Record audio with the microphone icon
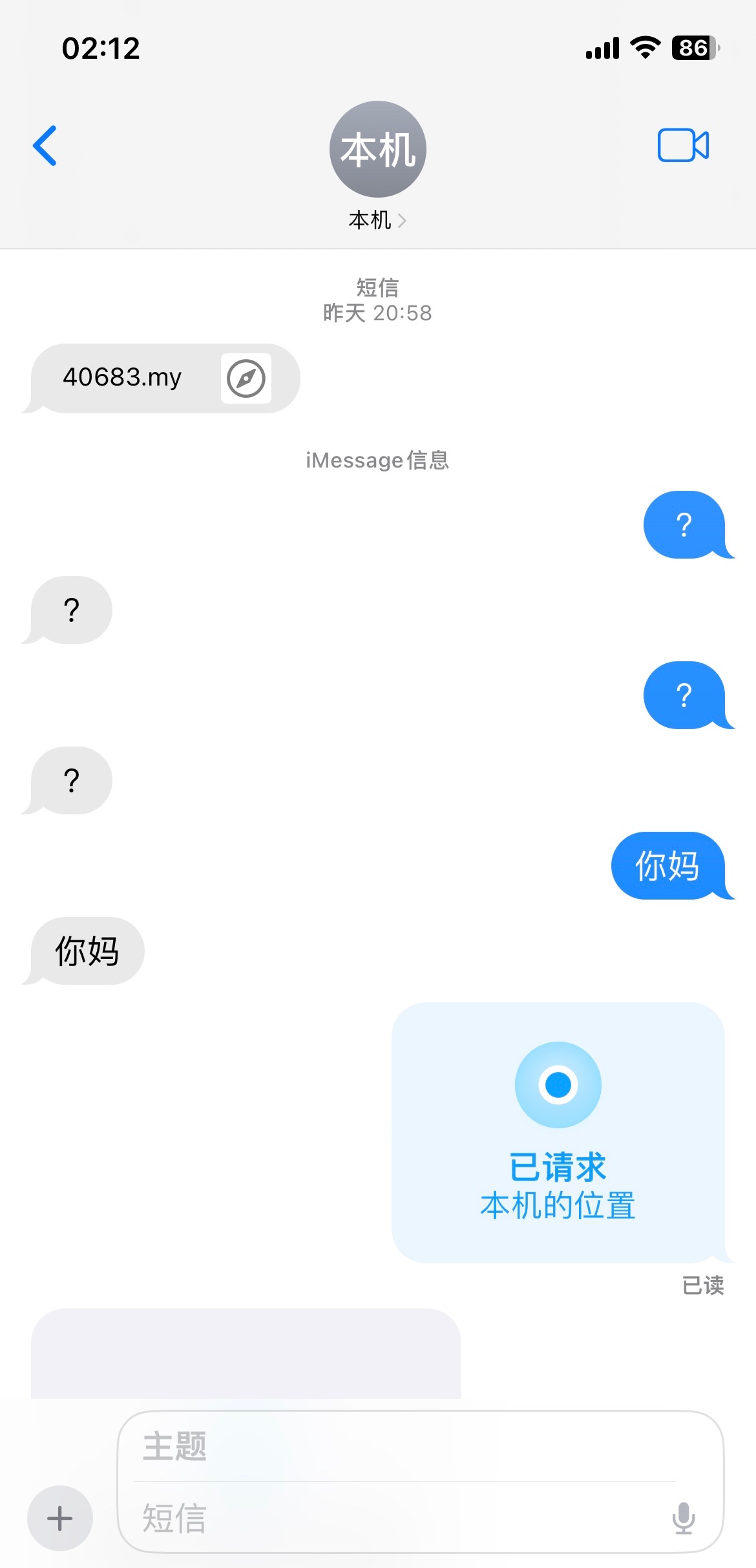The width and height of the screenshot is (756, 1568). (683, 1518)
